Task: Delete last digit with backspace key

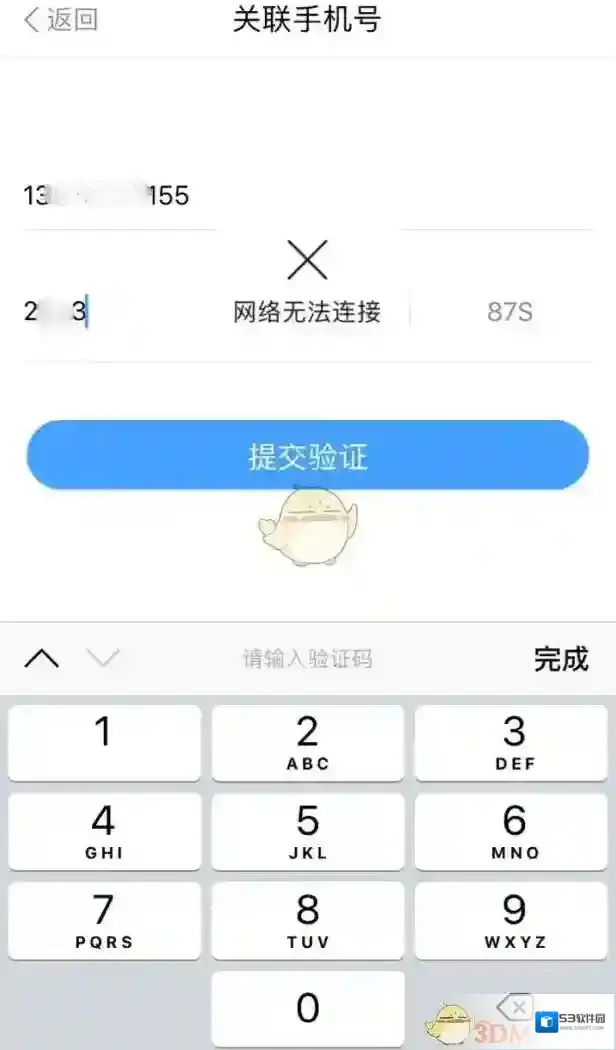Action: pyautogui.click(x=513, y=1006)
